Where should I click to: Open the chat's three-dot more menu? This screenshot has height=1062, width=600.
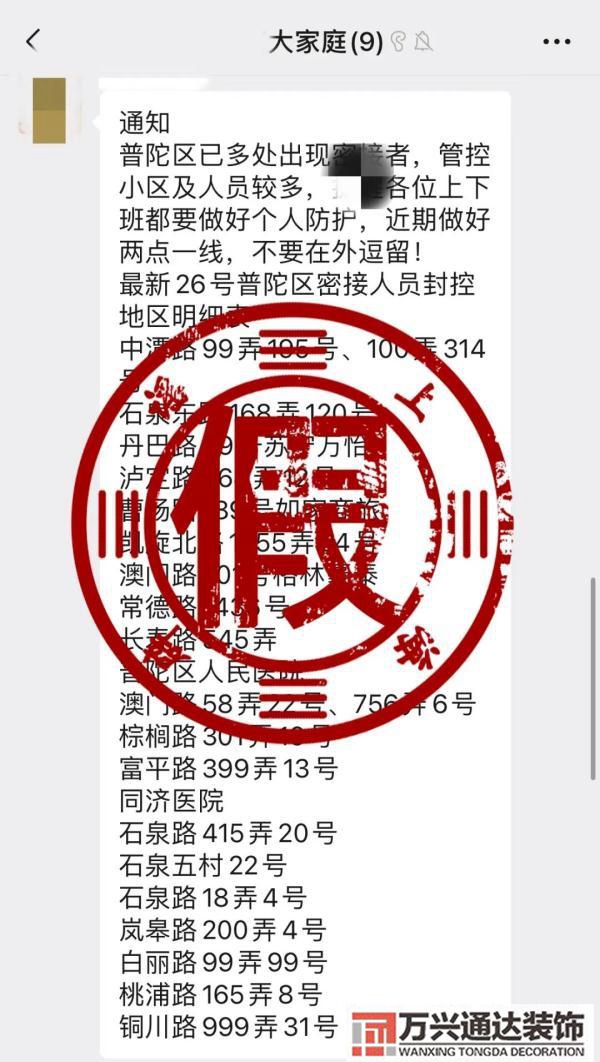click(x=556, y=42)
